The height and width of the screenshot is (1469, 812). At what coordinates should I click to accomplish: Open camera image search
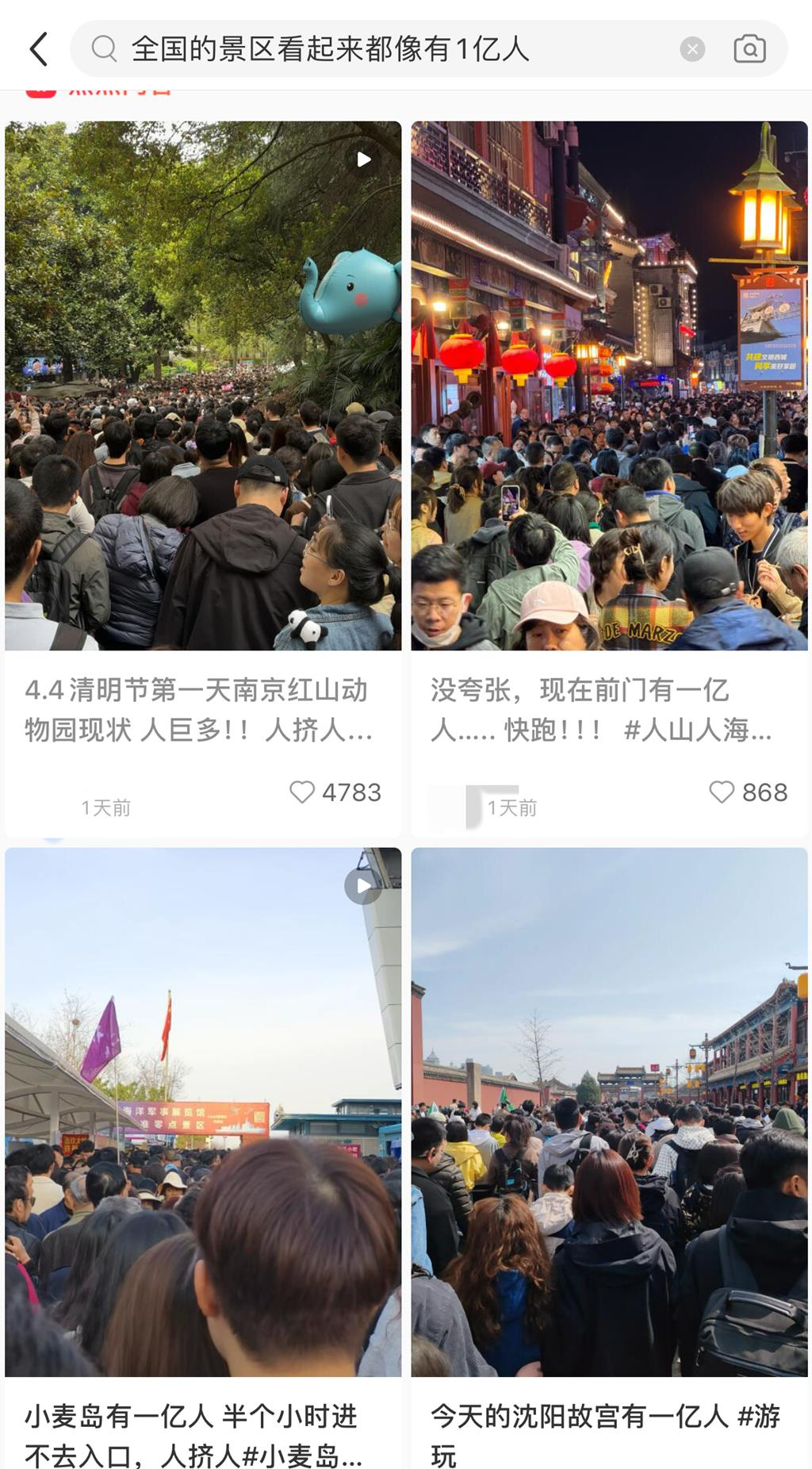tap(749, 49)
